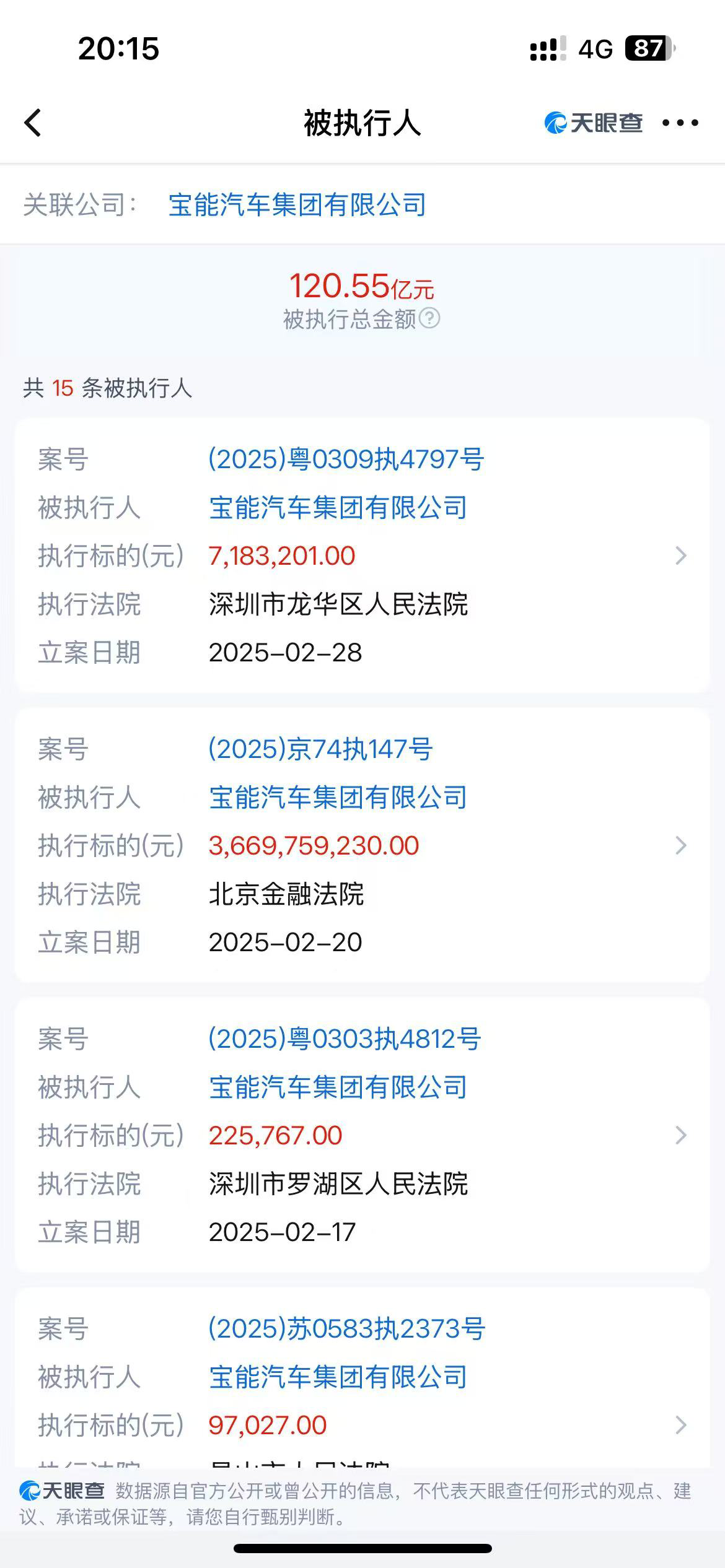
Task: Open 宝能汽车集团有限公司 under the 北京金融法院 case
Action: [338, 798]
